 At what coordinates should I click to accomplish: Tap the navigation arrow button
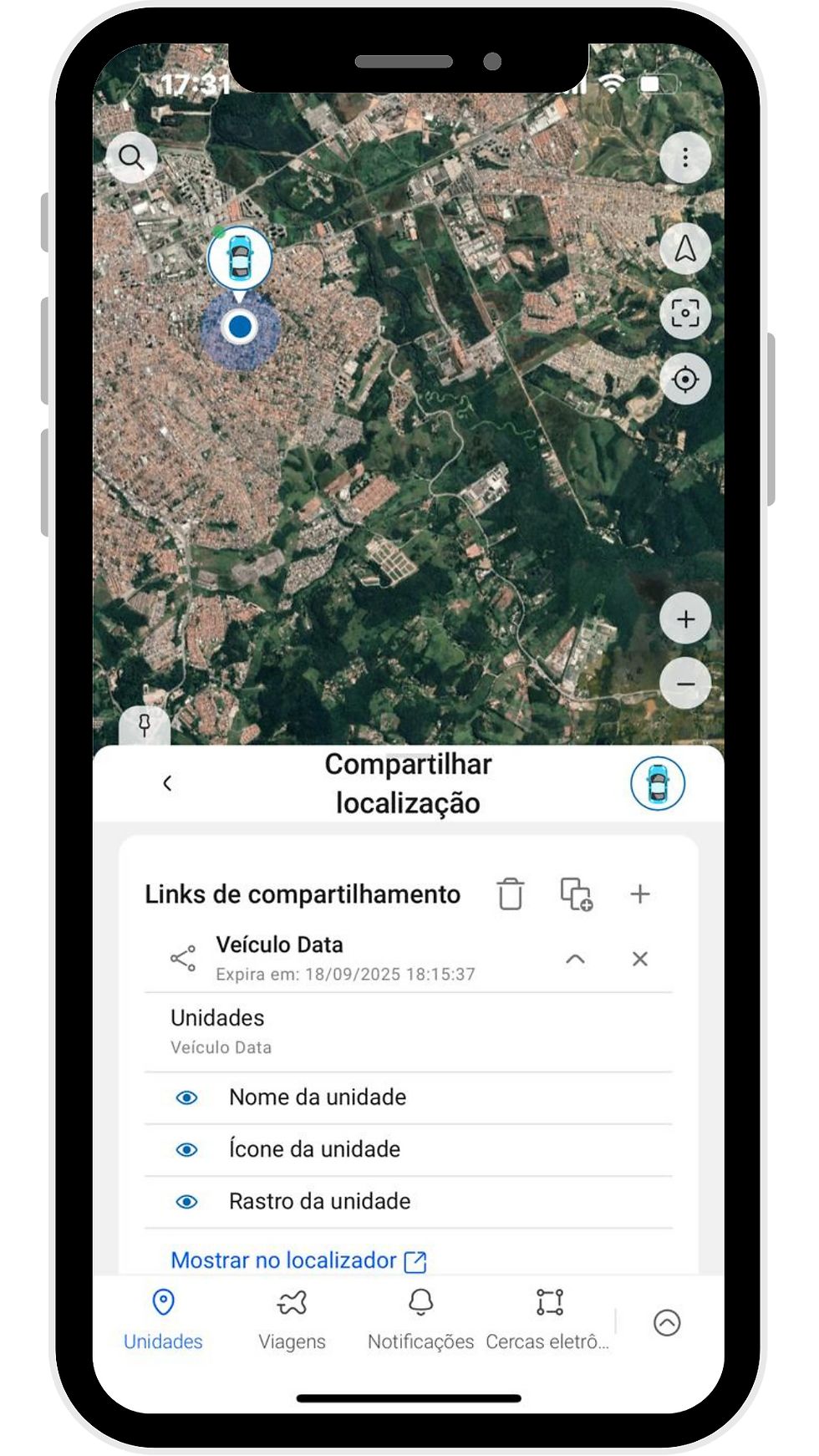coord(685,249)
